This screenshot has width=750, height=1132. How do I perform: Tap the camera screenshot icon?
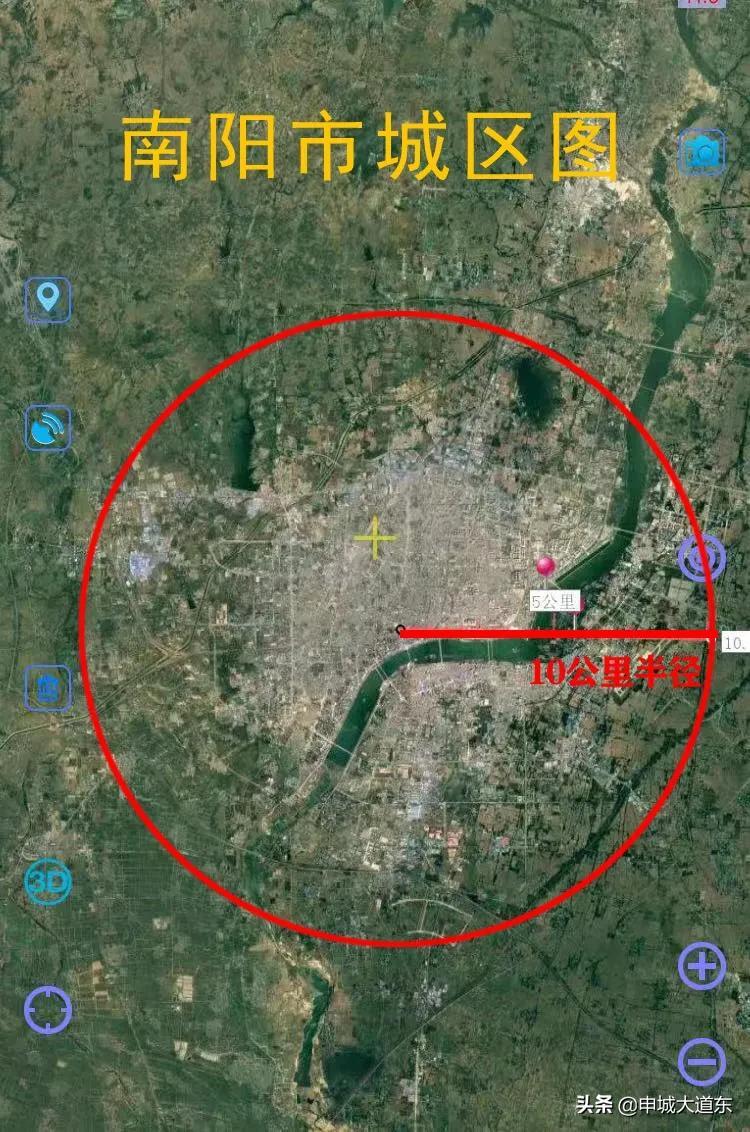click(702, 153)
